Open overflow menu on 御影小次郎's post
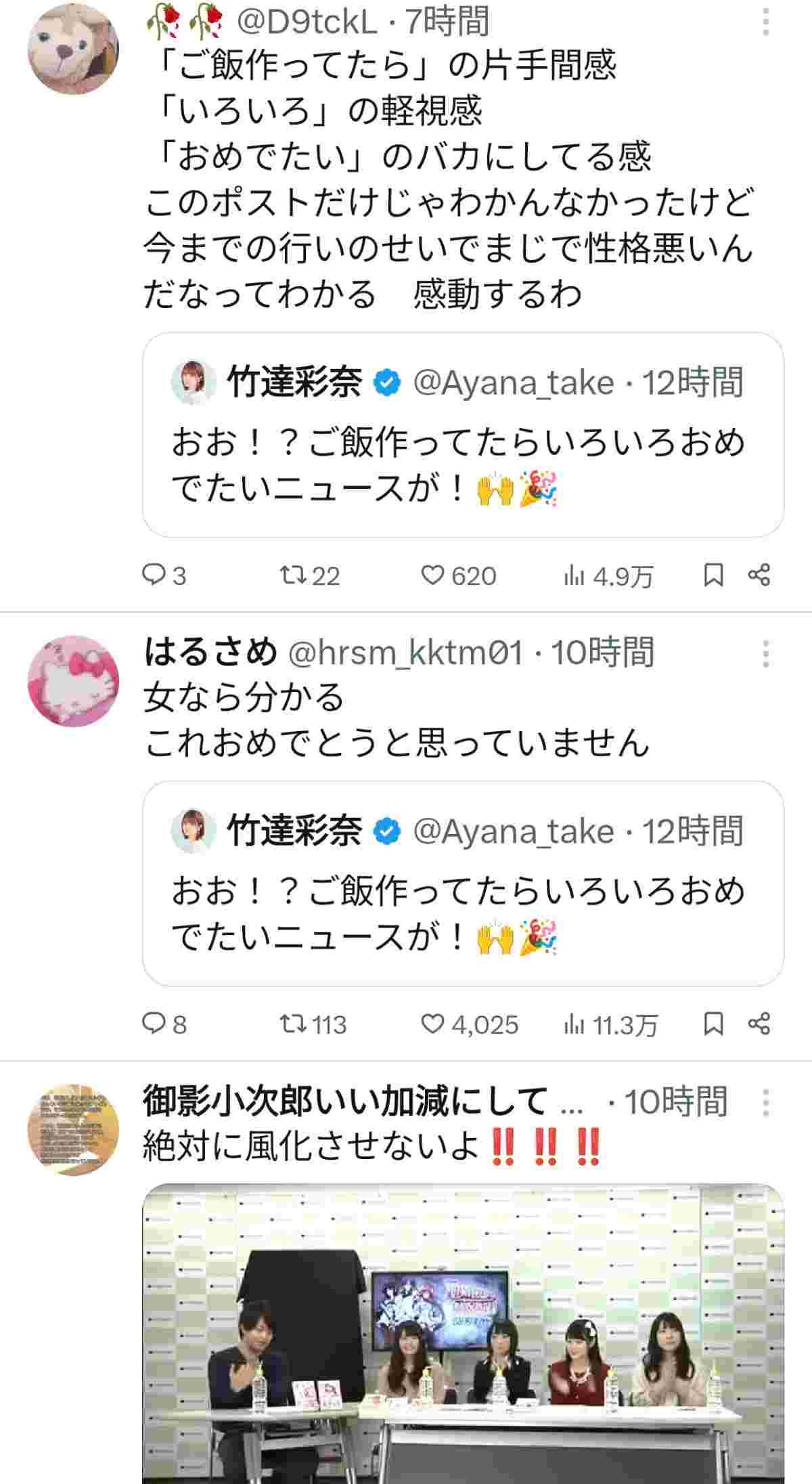Screen dimensions: 812x1484 765,1104
